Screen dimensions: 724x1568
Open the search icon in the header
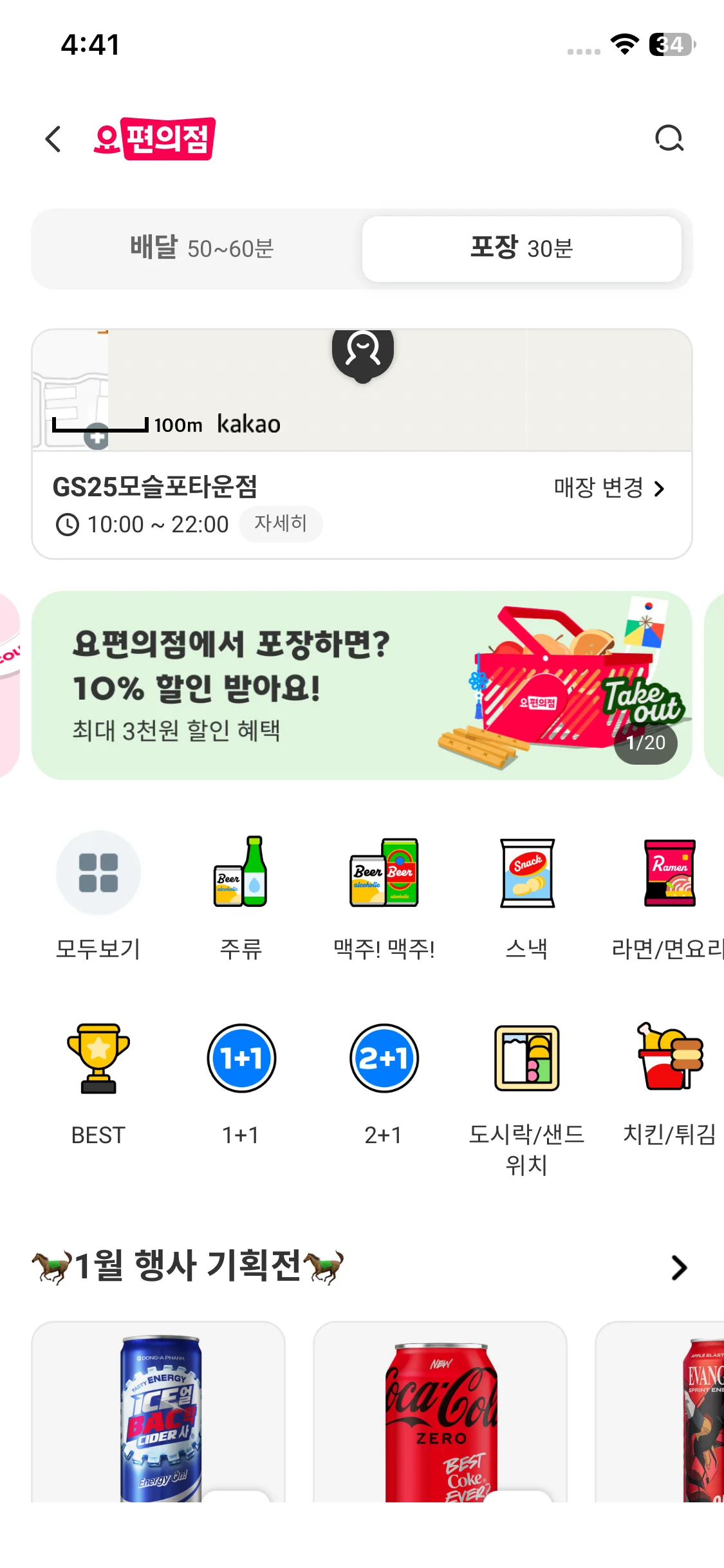[x=669, y=138]
